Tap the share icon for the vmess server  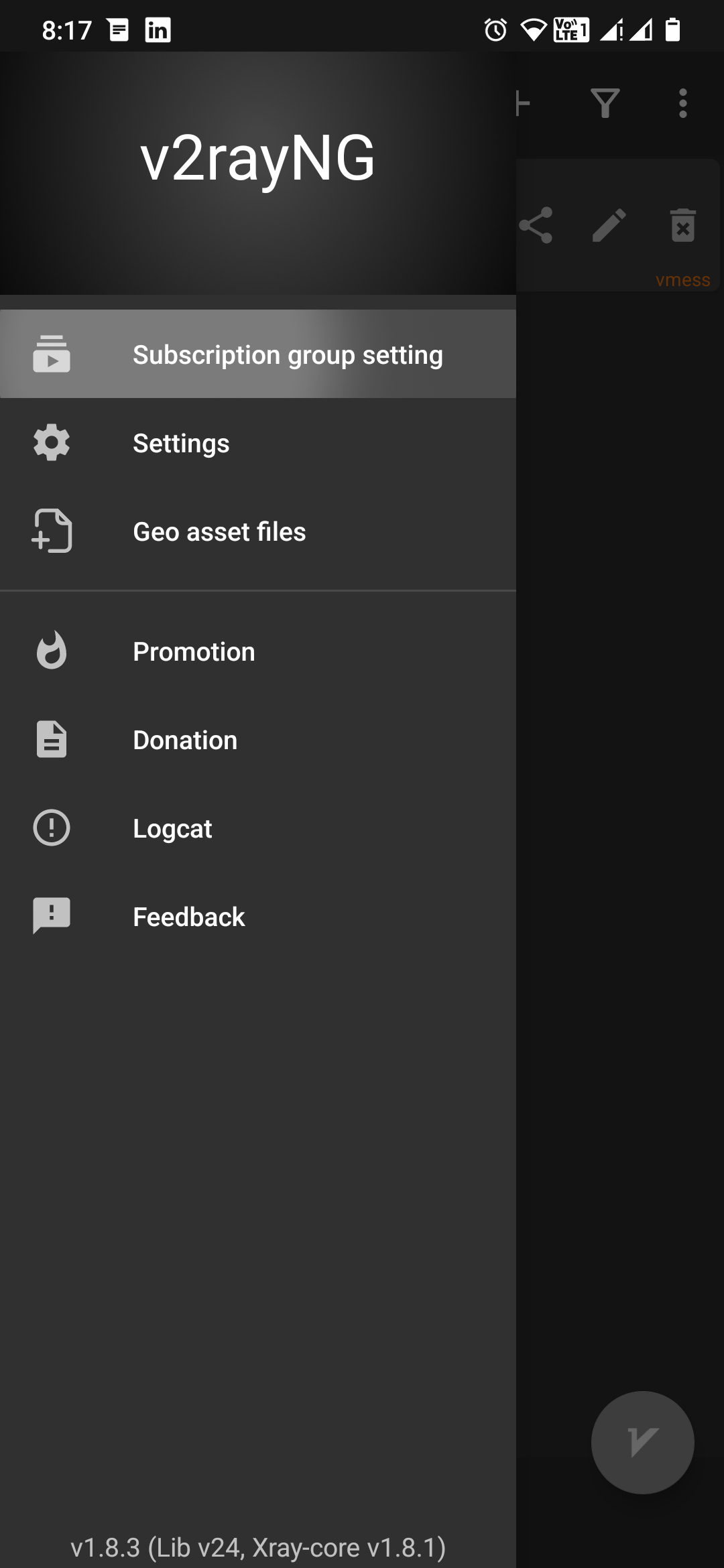(x=536, y=224)
